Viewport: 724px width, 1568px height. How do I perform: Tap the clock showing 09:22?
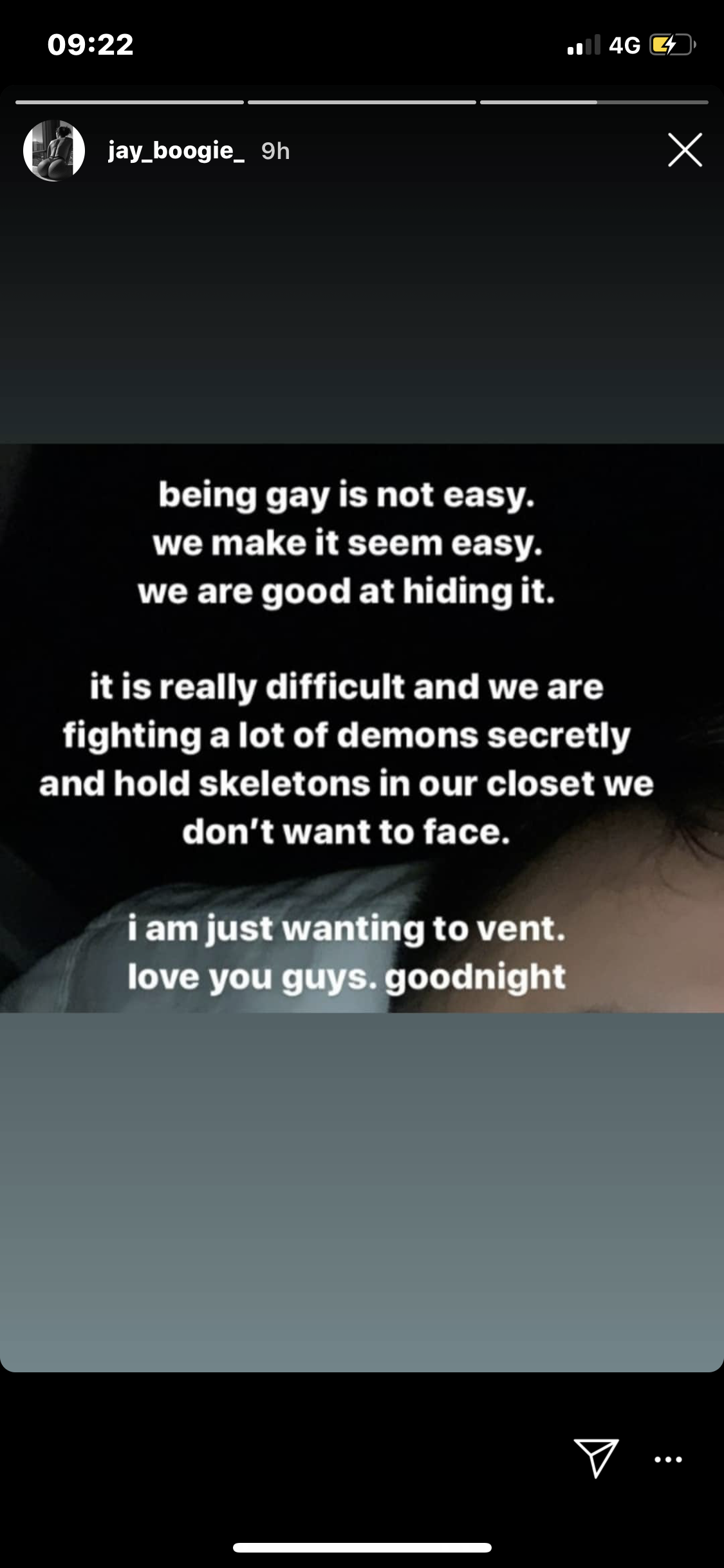(x=90, y=45)
